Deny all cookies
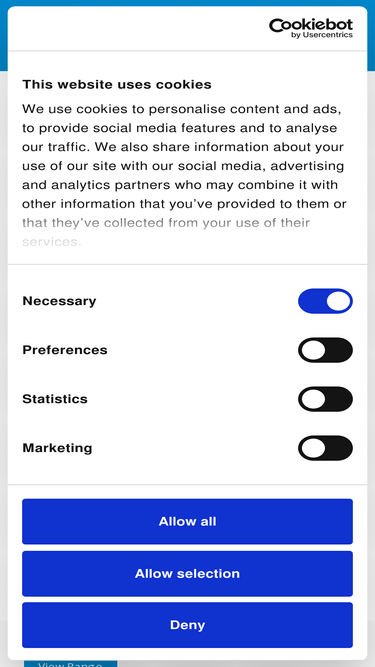The height and width of the screenshot is (667, 375). 188,625
